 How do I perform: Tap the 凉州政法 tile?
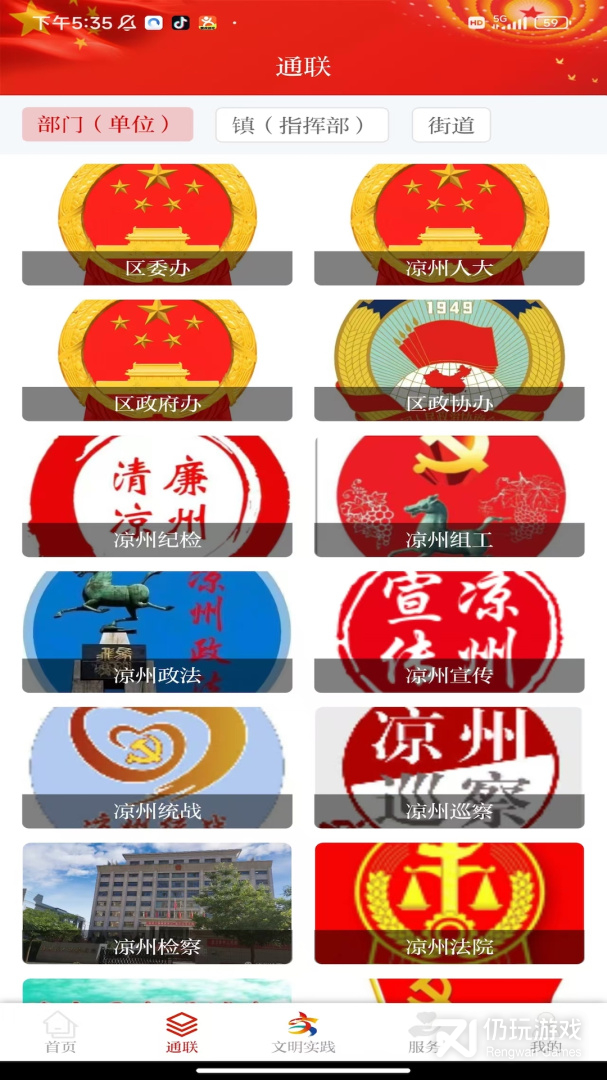pyautogui.click(x=157, y=632)
